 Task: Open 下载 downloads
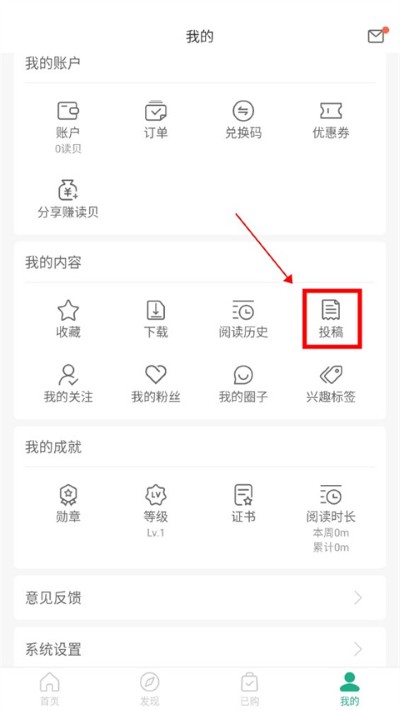click(156, 319)
